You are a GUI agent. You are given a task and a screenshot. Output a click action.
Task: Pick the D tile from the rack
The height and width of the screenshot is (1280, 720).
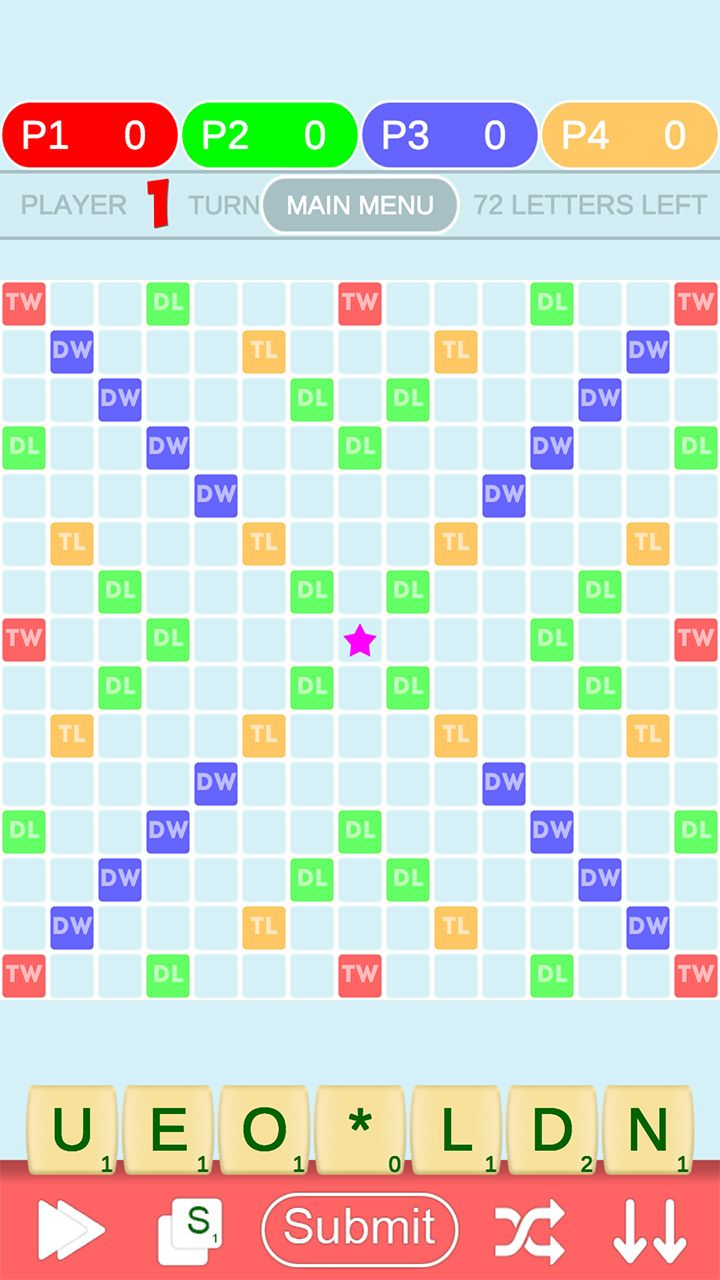coord(552,1130)
